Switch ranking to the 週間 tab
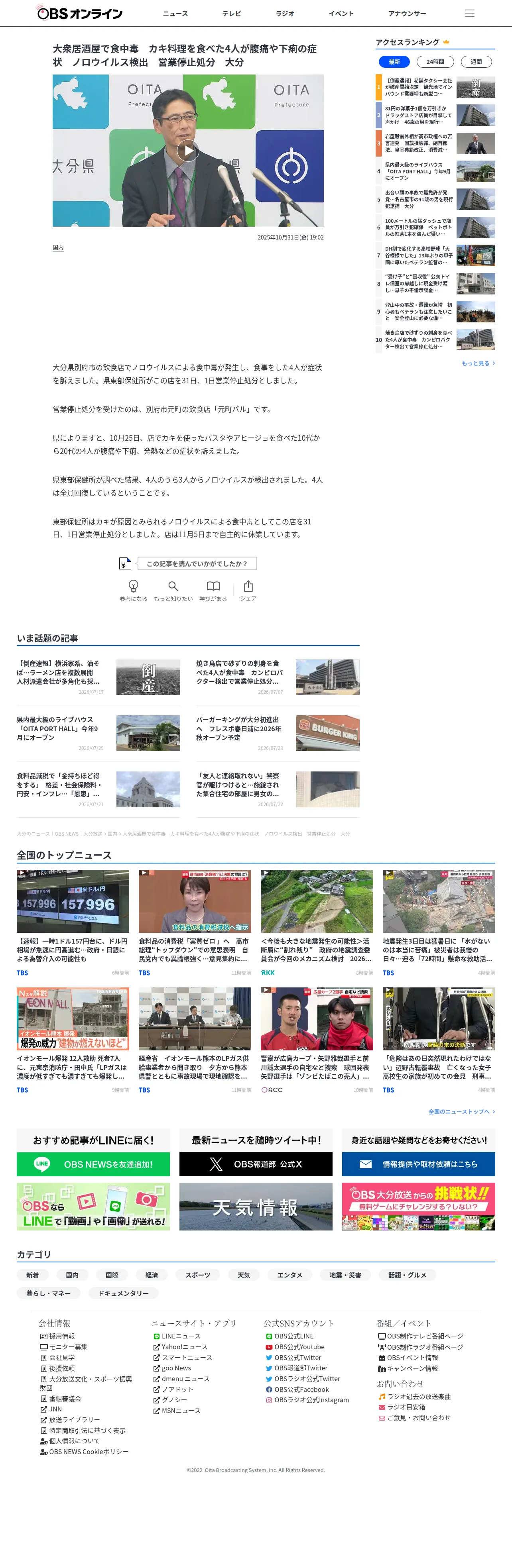The image size is (512, 1568). [x=476, y=61]
